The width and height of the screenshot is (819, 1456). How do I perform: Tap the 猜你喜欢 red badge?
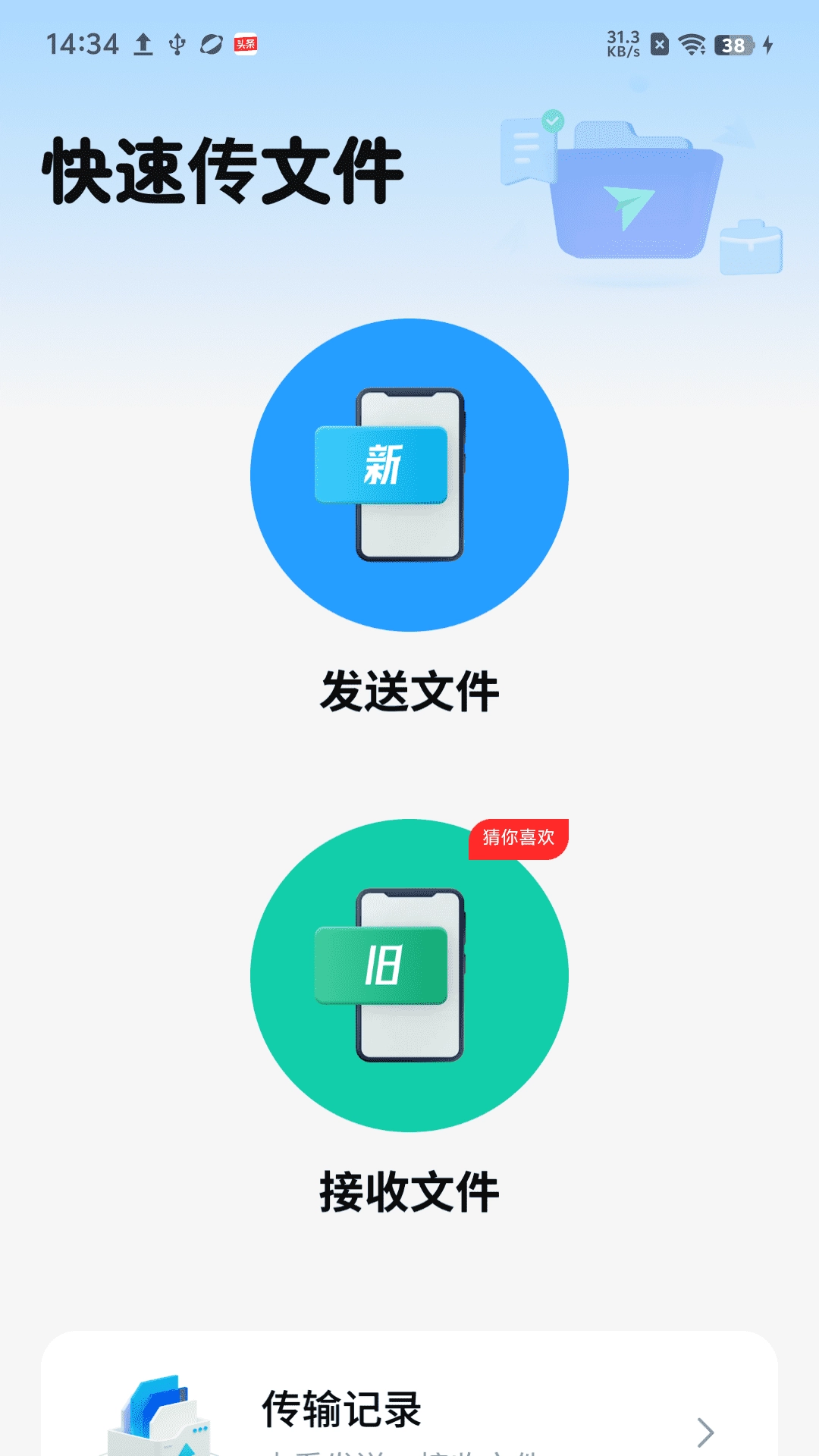click(x=520, y=836)
